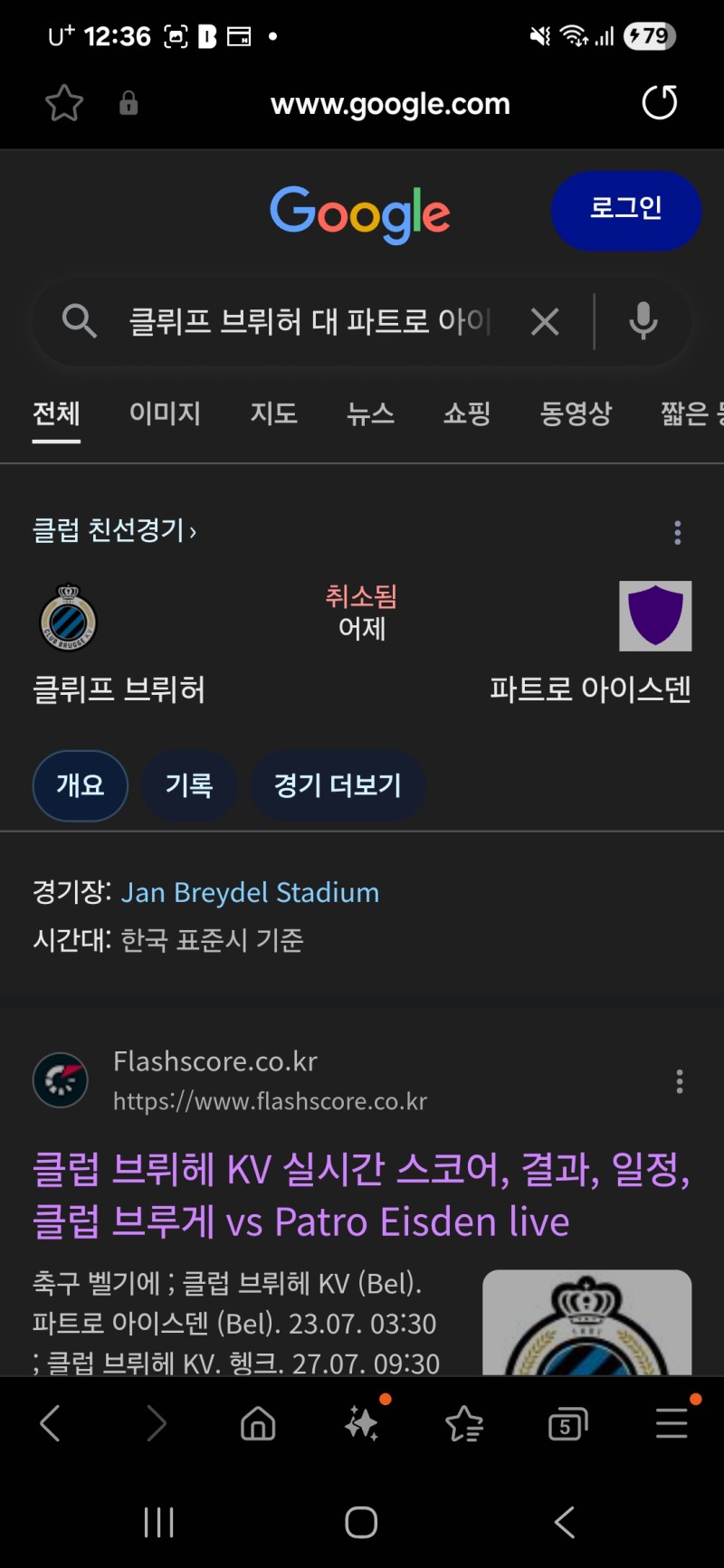
Task: Tap the padlock security icon
Action: [127, 103]
